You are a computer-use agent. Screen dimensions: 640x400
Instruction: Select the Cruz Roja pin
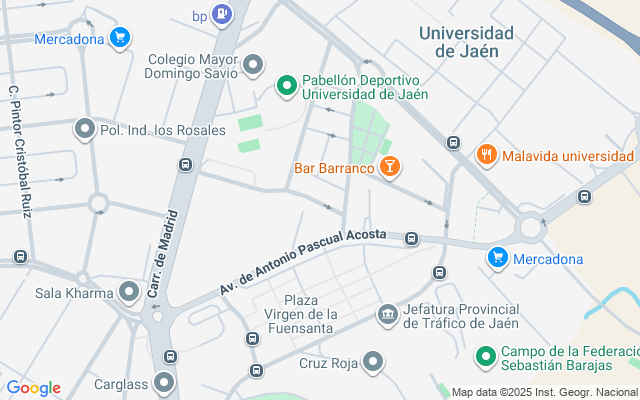373,362
